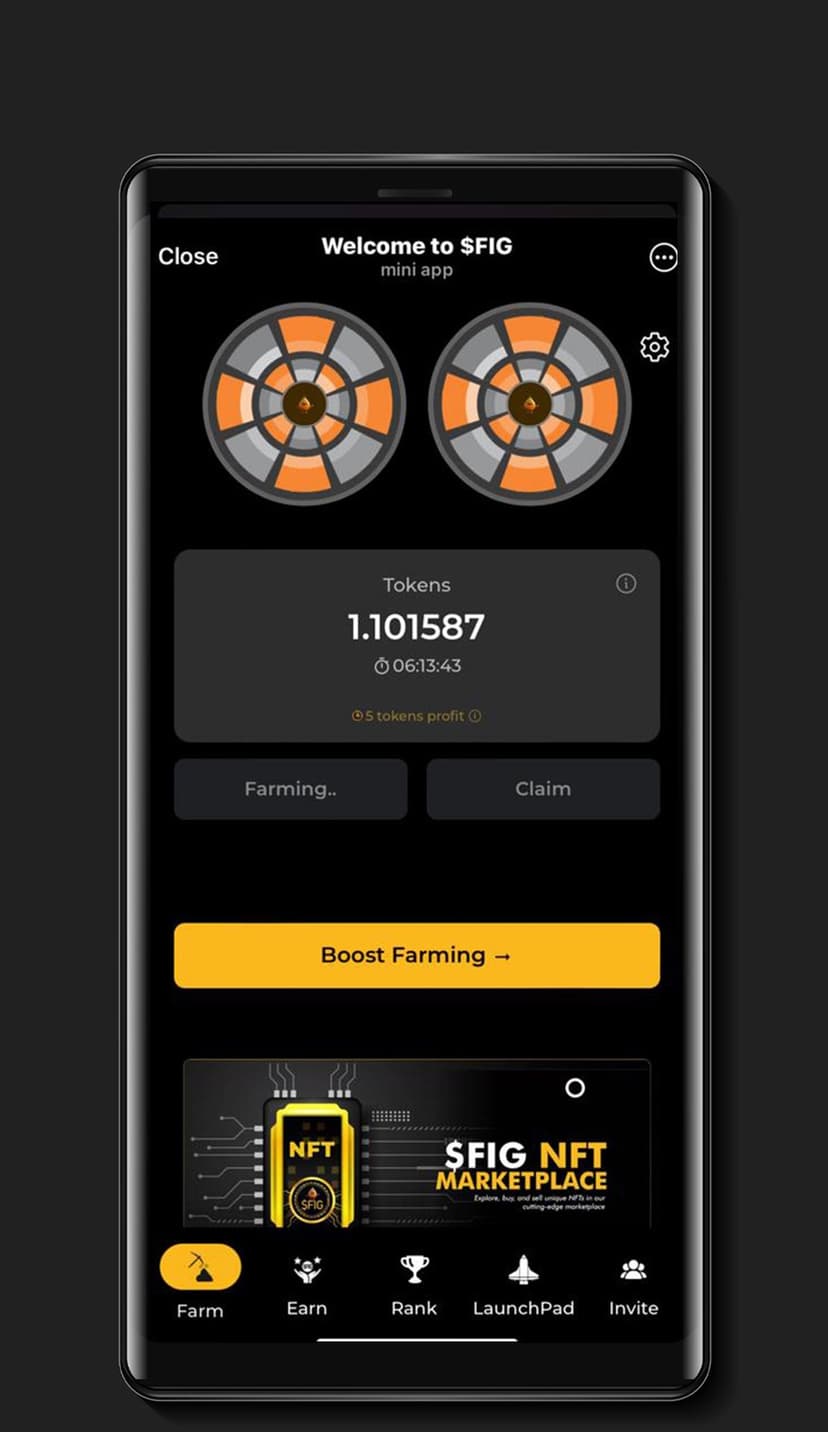
Task: Go to the Rank tab
Action: 414,1287
